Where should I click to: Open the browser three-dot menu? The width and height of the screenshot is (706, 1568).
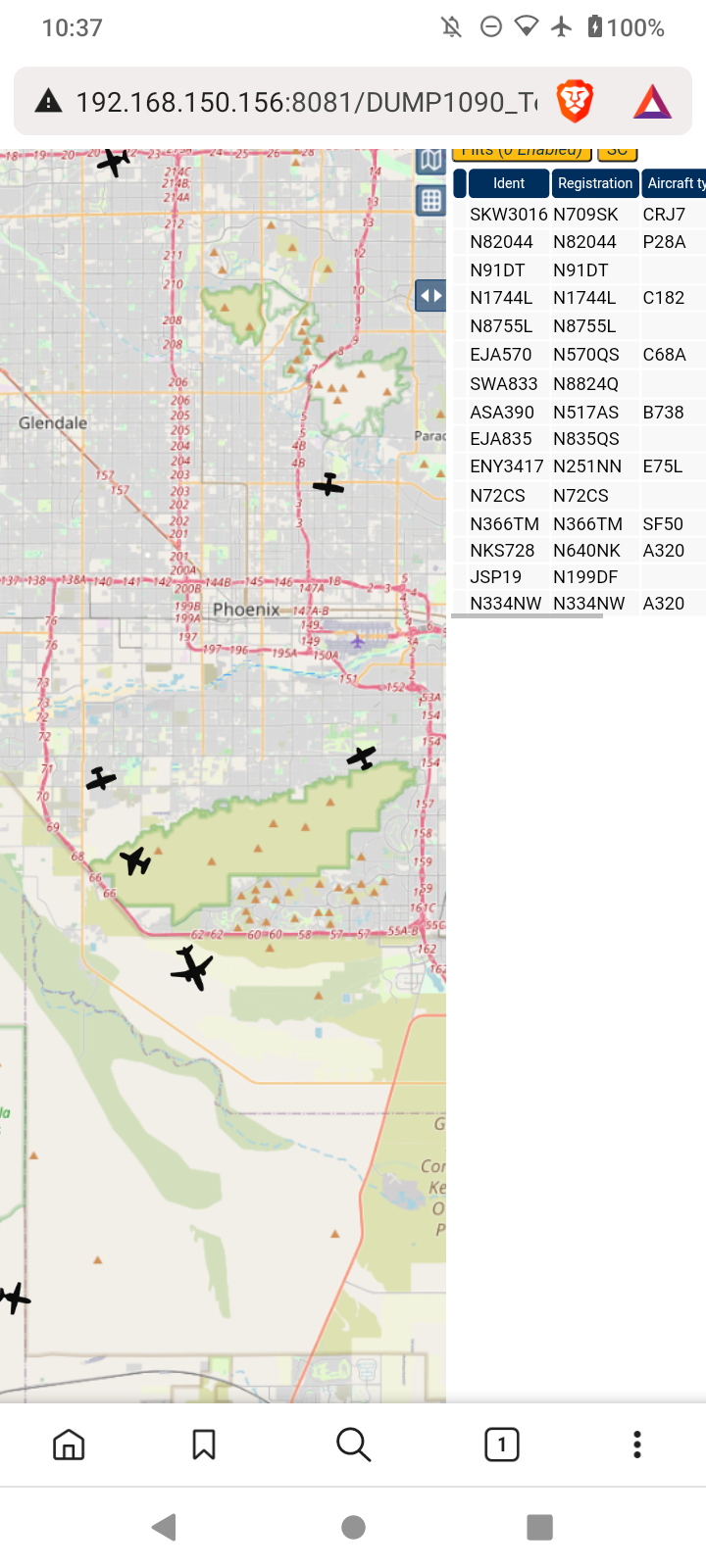[637, 1445]
